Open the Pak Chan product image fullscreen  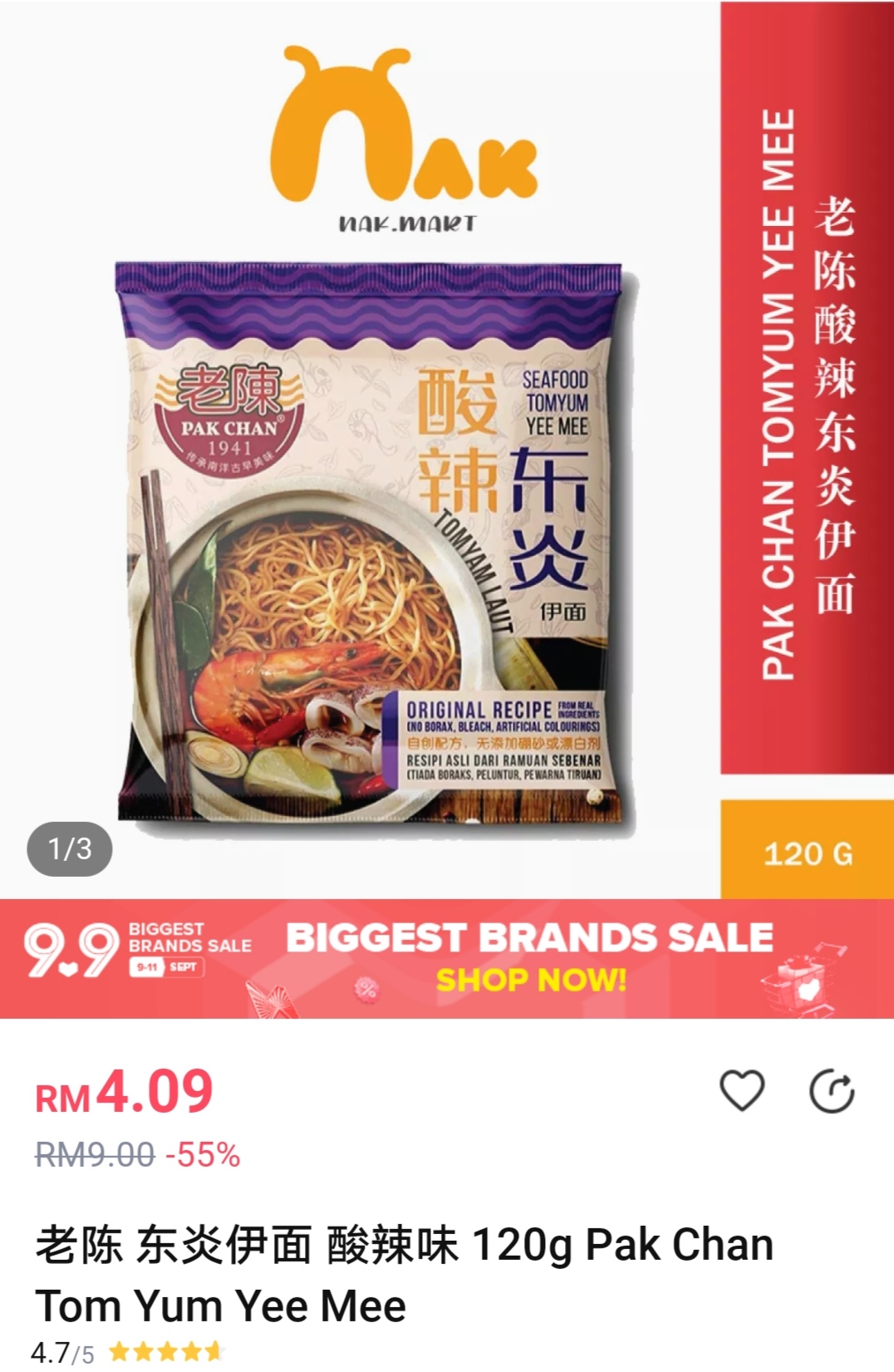376,540
